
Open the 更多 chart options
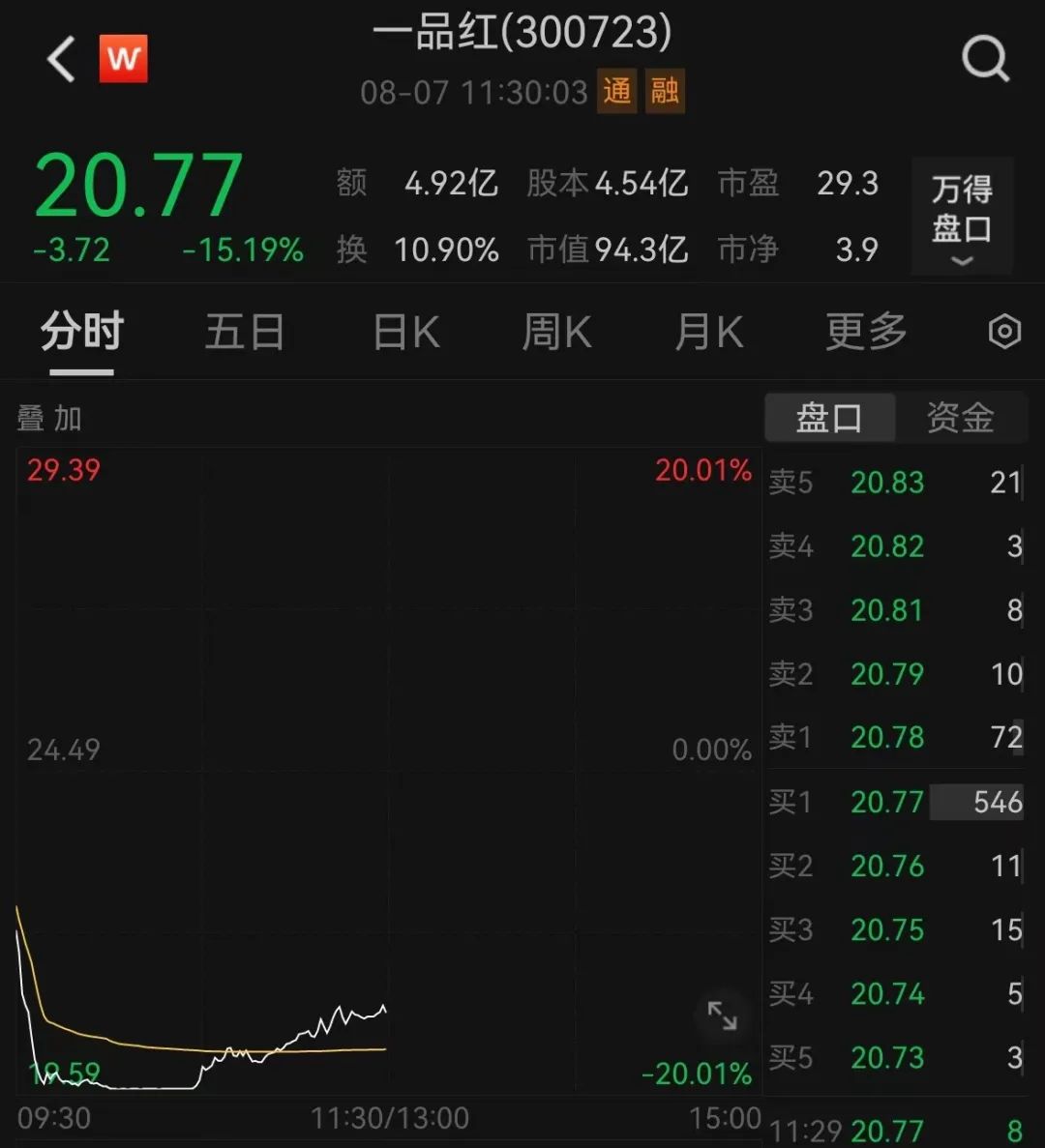(x=866, y=333)
